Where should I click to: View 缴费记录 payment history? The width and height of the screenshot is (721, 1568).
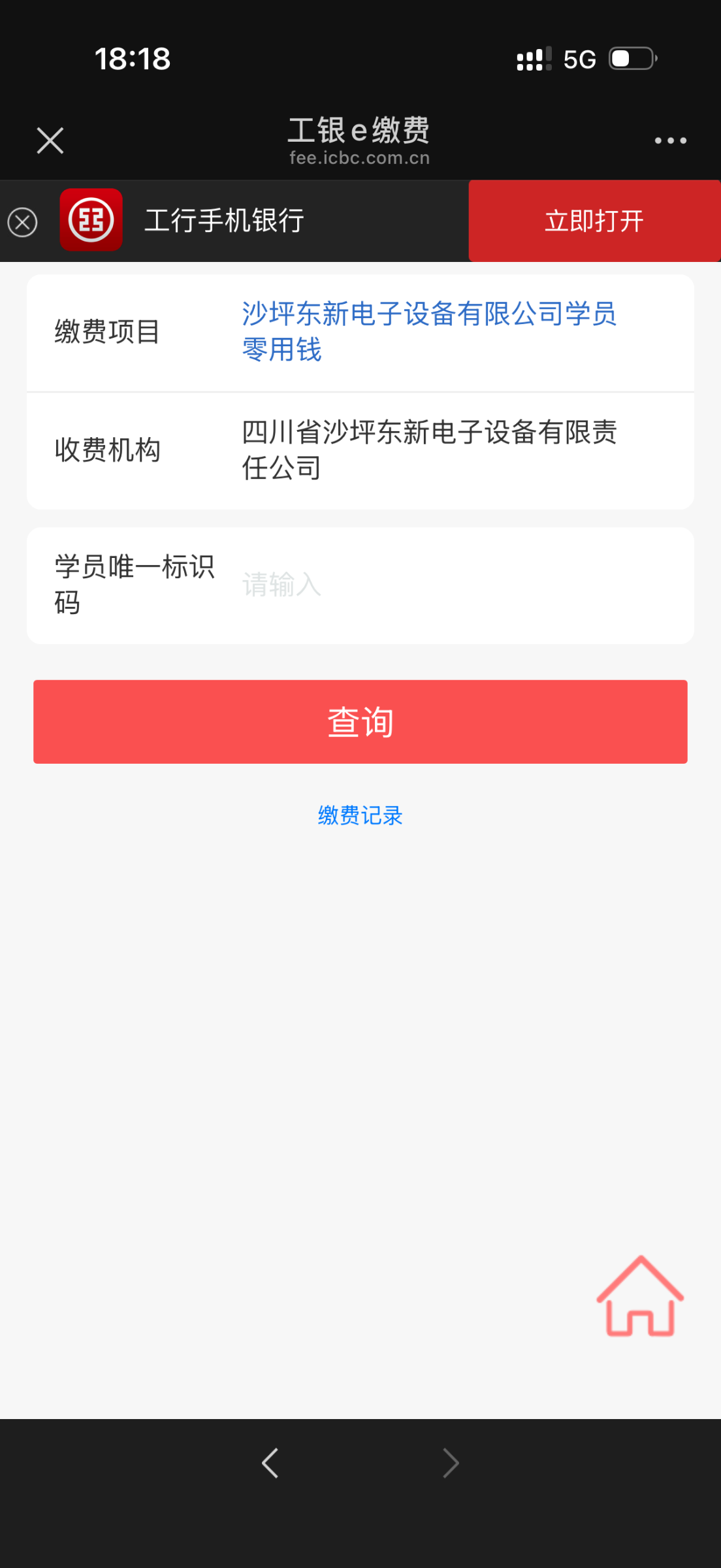click(x=360, y=815)
